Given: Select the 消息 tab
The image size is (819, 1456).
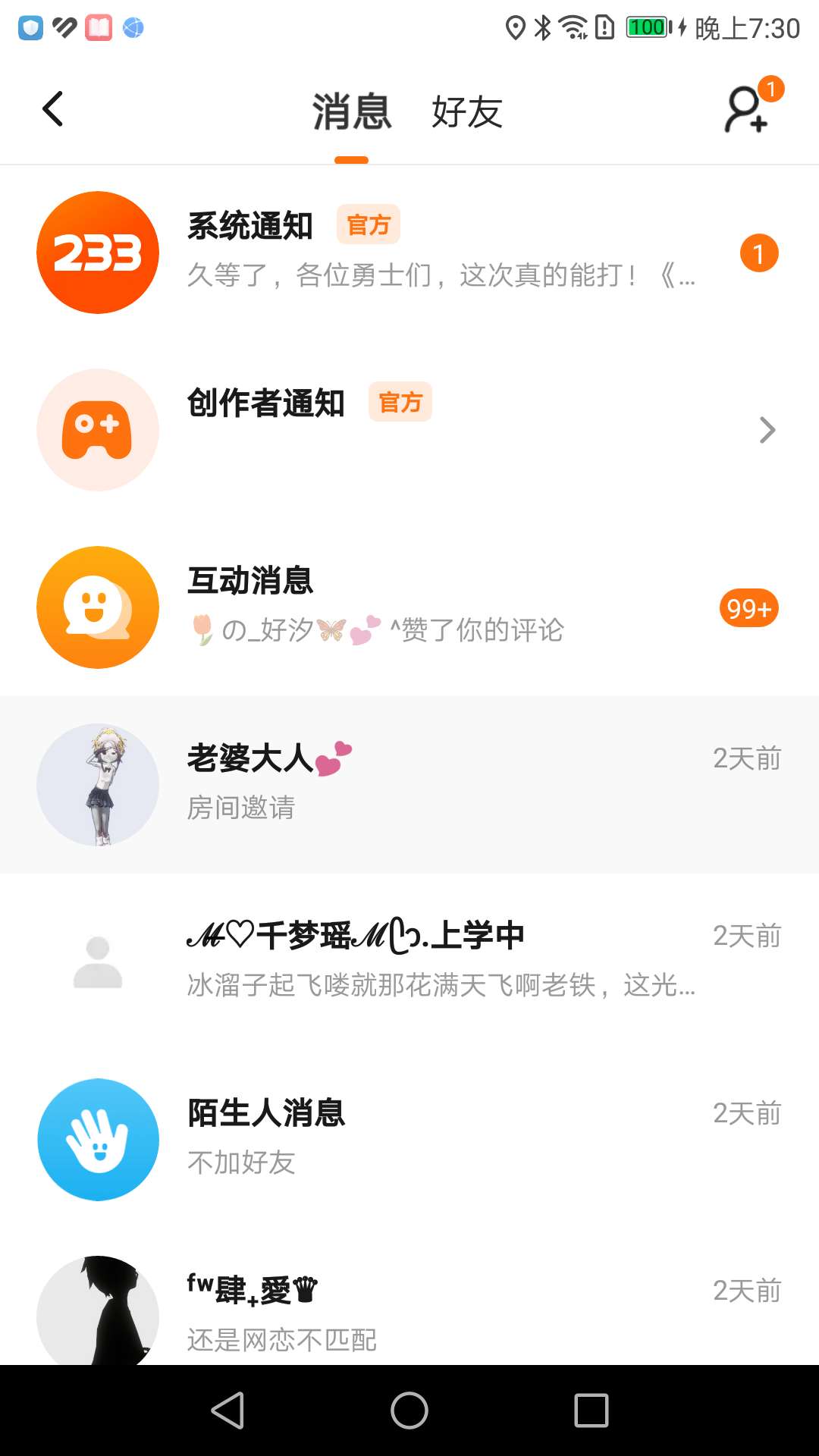Looking at the screenshot, I should pyautogui.click(x=352, y=112).
